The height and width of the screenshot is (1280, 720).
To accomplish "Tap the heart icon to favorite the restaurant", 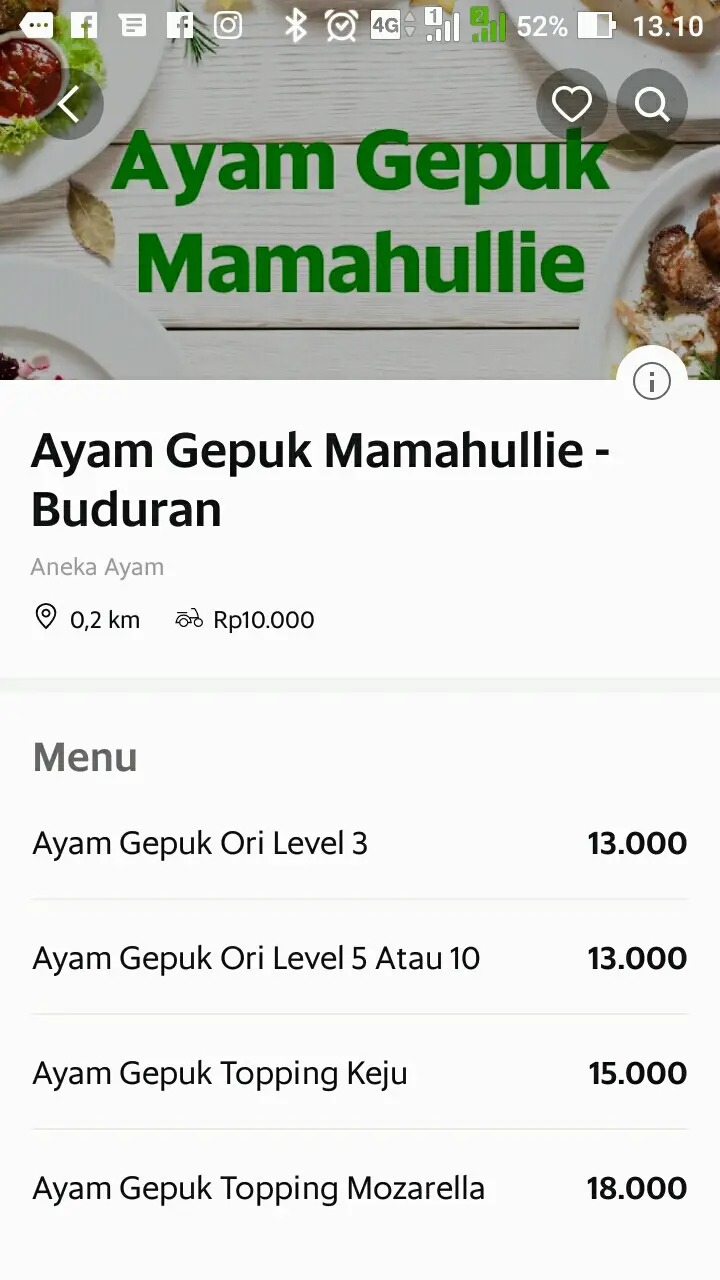I will (x=571, y=102).
